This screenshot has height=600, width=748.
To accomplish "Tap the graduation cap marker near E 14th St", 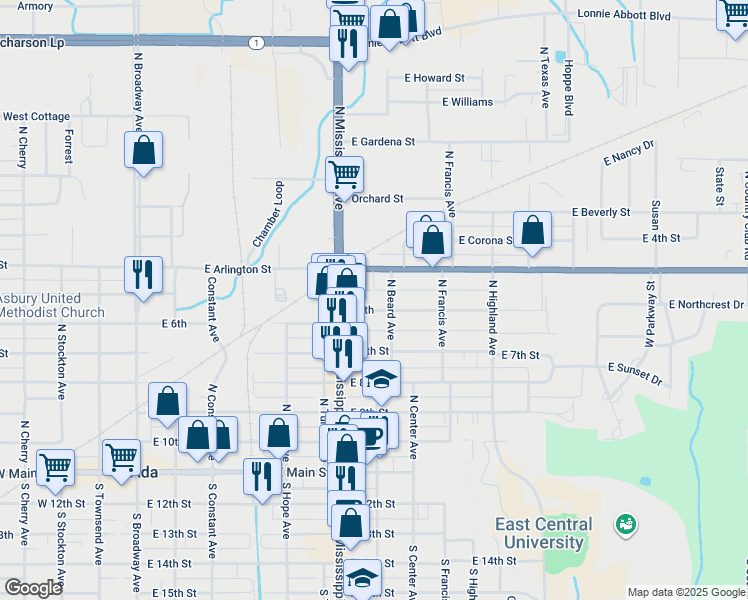I will pyautogui.click(x=364, y=577).
